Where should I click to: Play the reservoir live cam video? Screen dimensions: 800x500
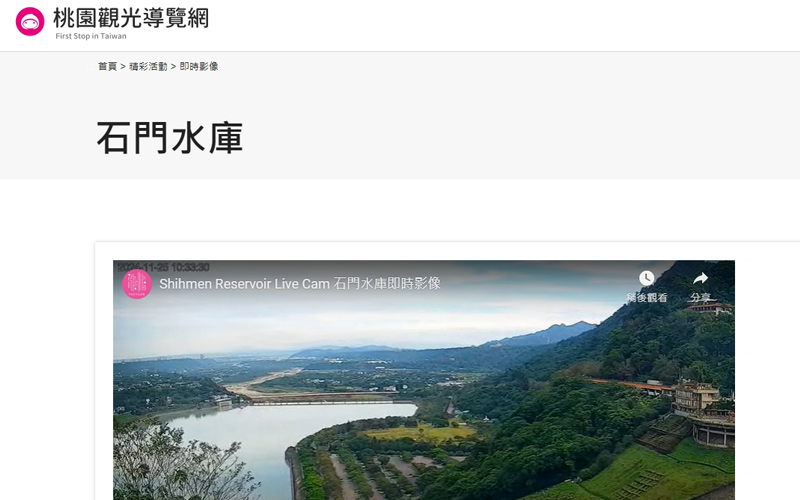pyautogui.click(x=423, y=400)
